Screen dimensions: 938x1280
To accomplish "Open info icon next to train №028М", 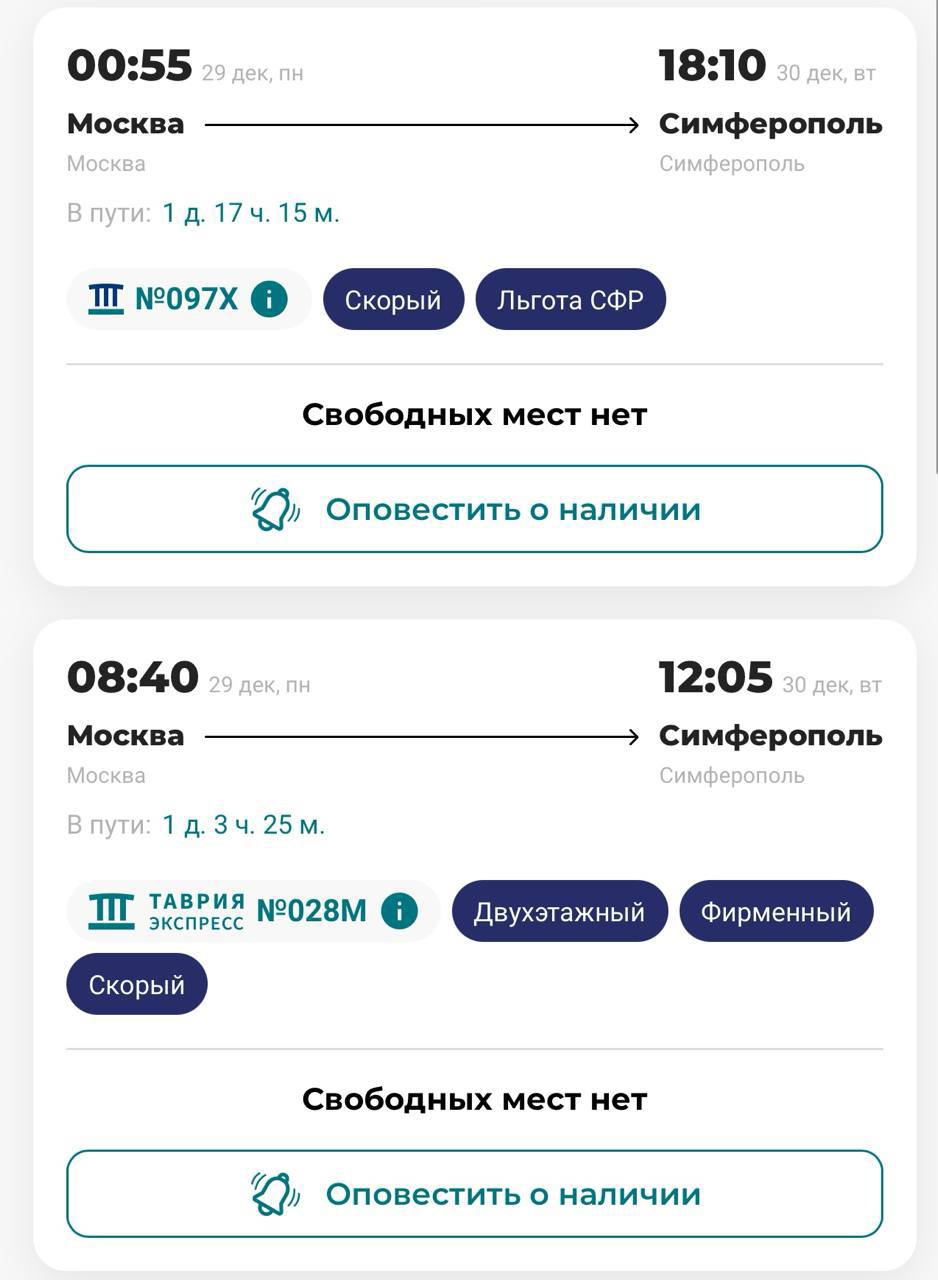I will click(x=399, y=910).
